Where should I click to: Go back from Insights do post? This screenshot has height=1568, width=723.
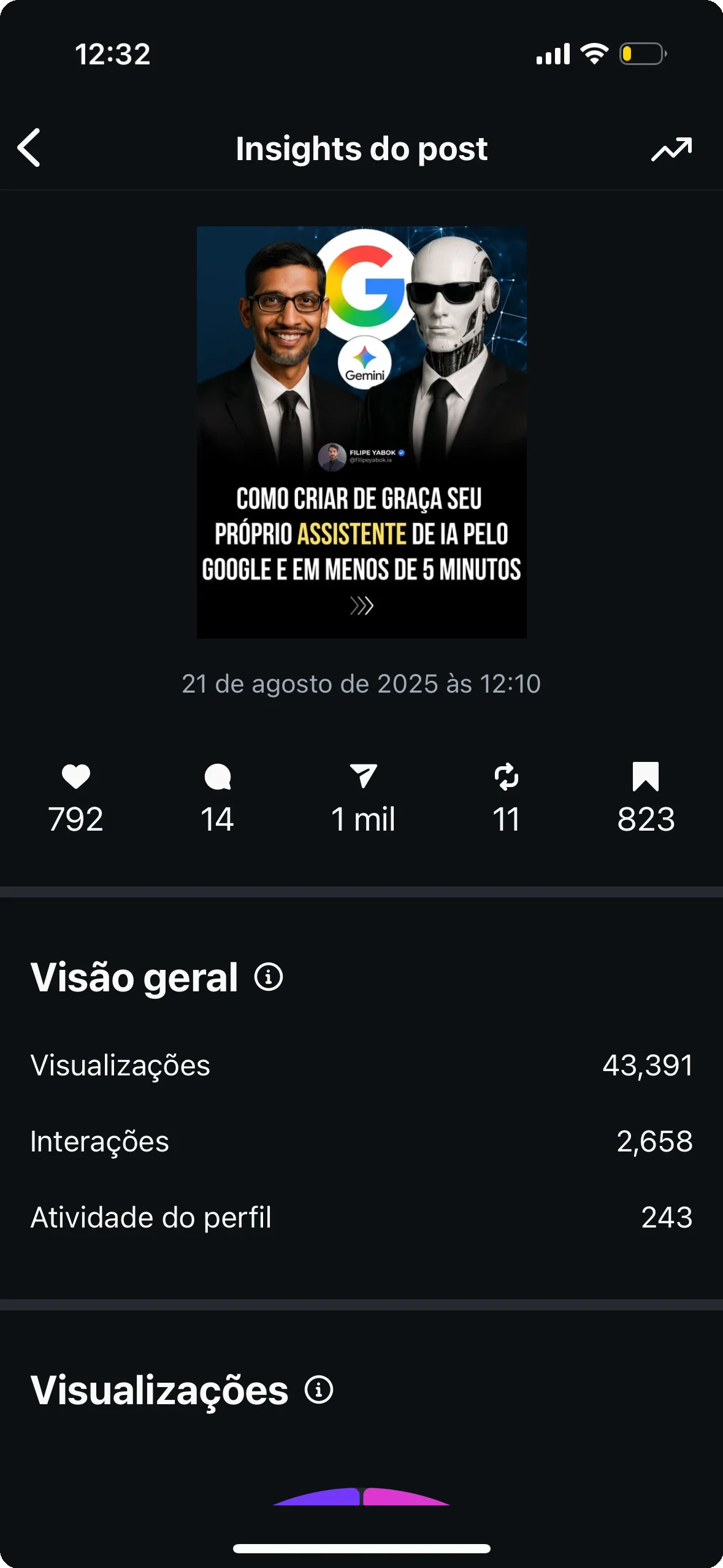pyautogui.click(x=29, y=148)
